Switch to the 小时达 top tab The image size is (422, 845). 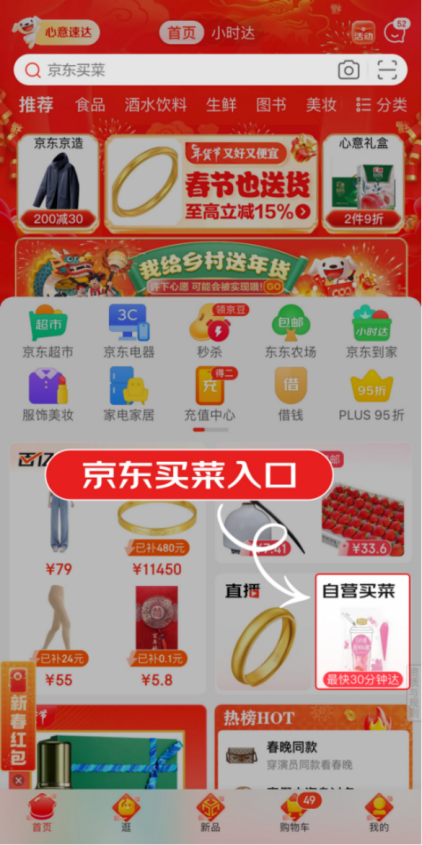point(233,33)
